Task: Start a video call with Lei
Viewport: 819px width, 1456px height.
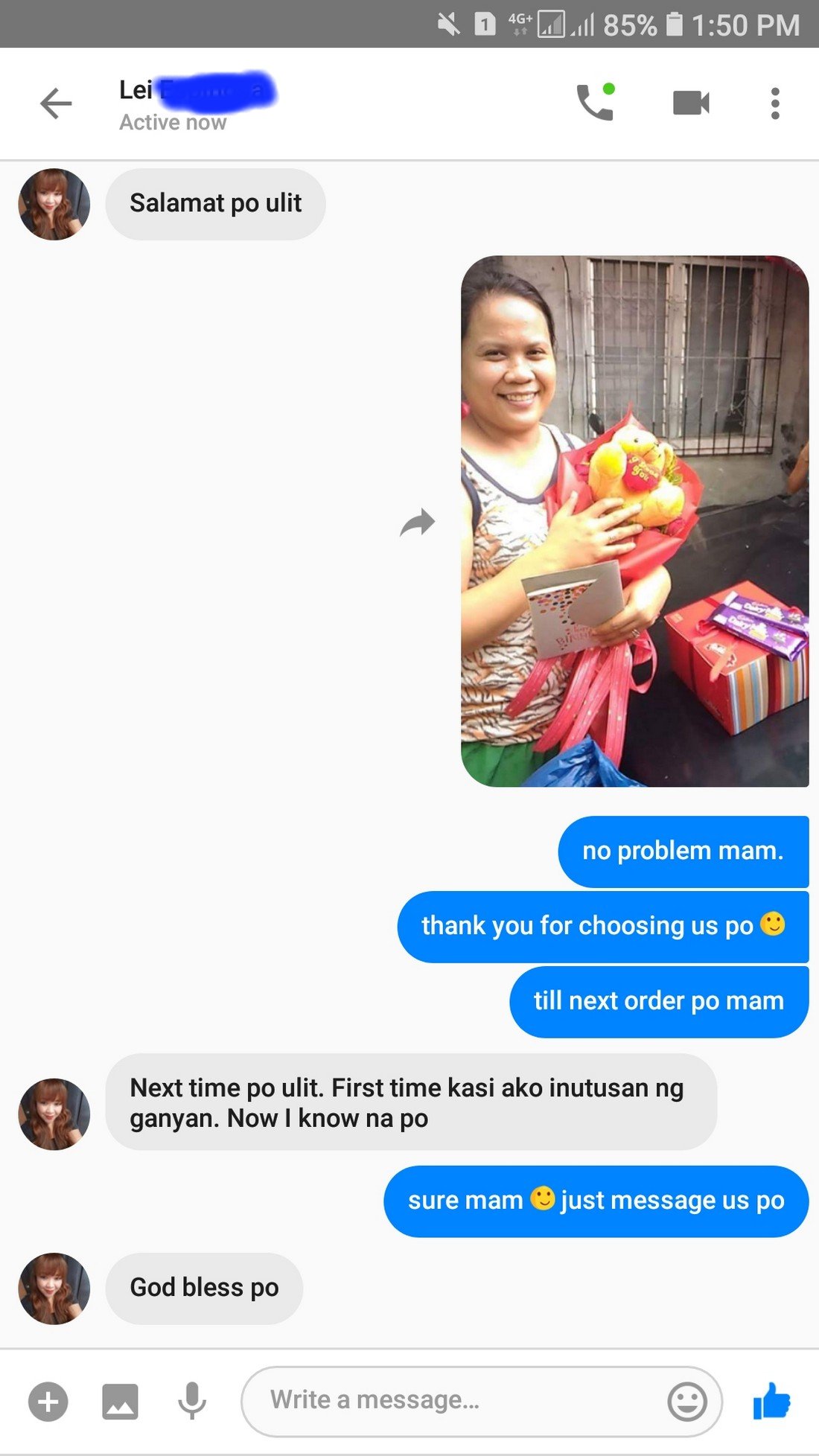Action: [691, 103]
